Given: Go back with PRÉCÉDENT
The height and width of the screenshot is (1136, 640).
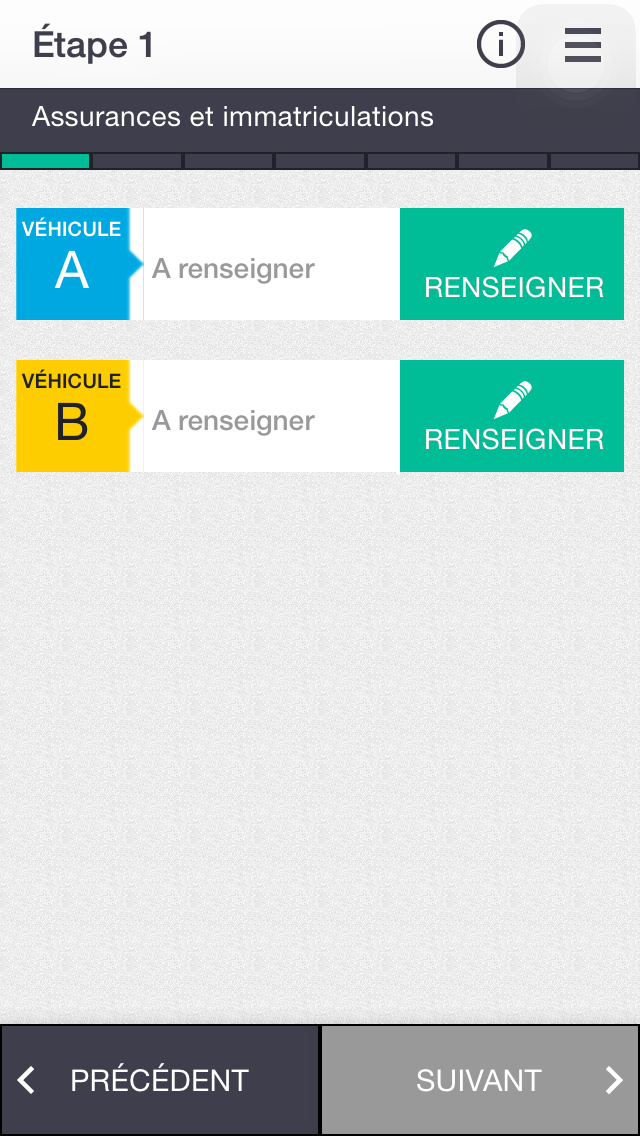Looking at the screenshot, I should [159, 1079].
